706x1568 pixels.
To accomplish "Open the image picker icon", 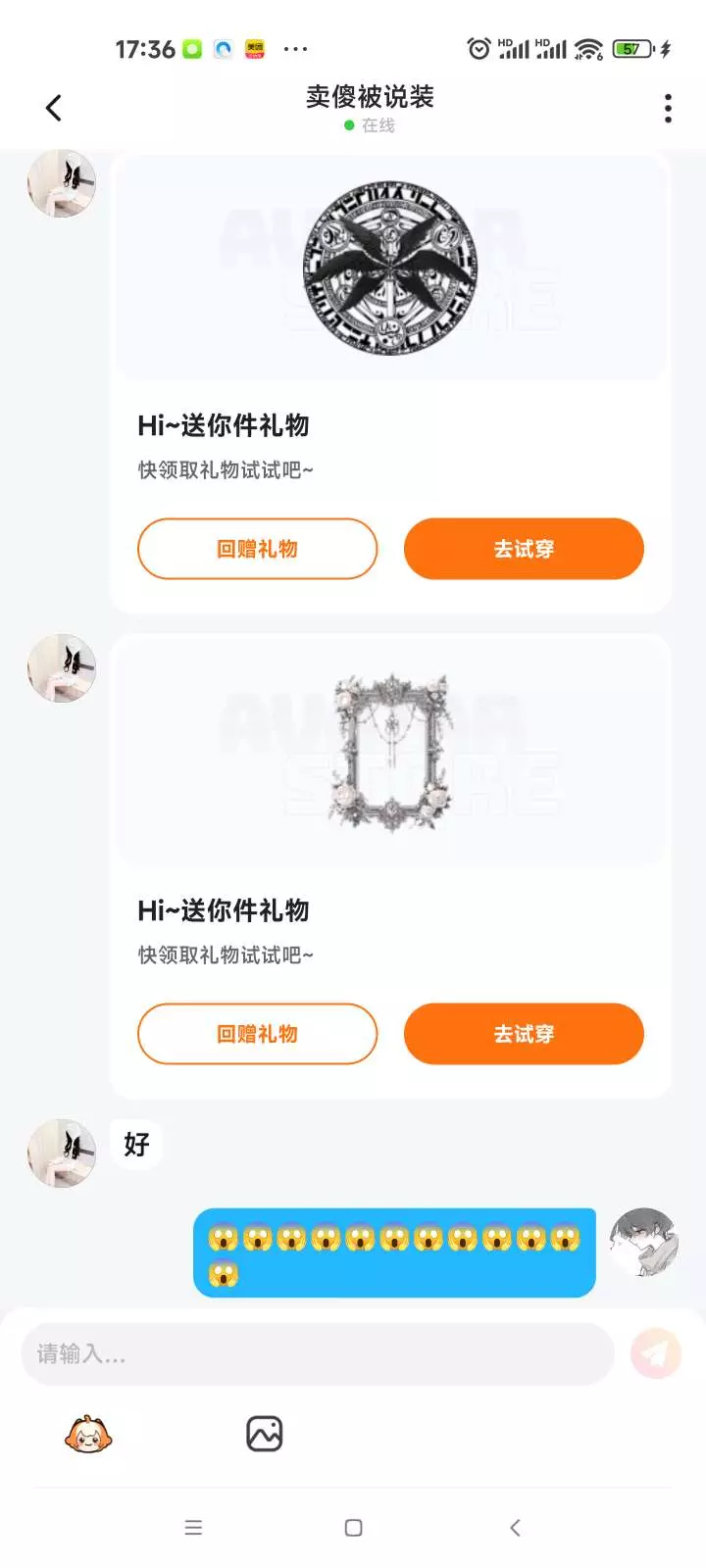I will [265, 1434].
